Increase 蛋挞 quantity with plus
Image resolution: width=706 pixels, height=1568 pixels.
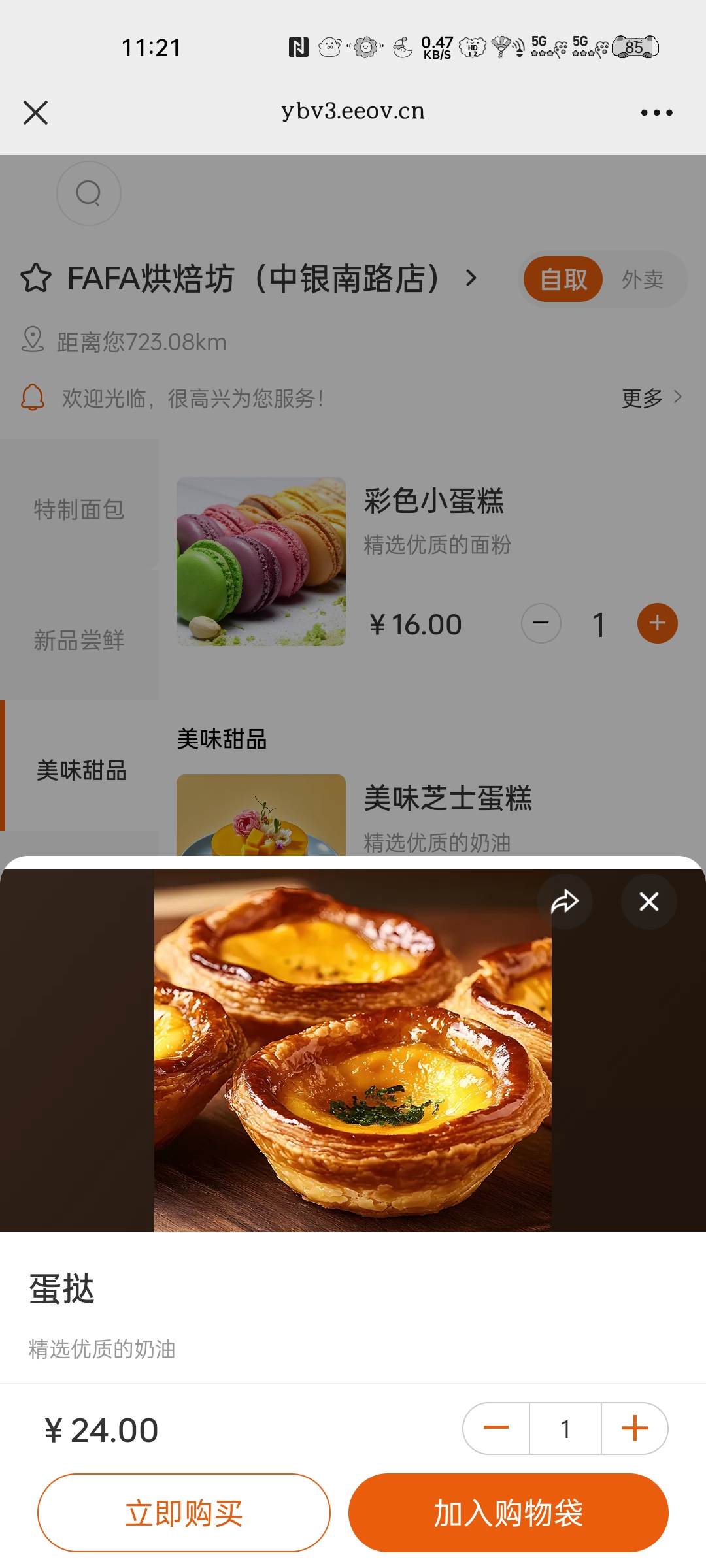point(634,1428)
